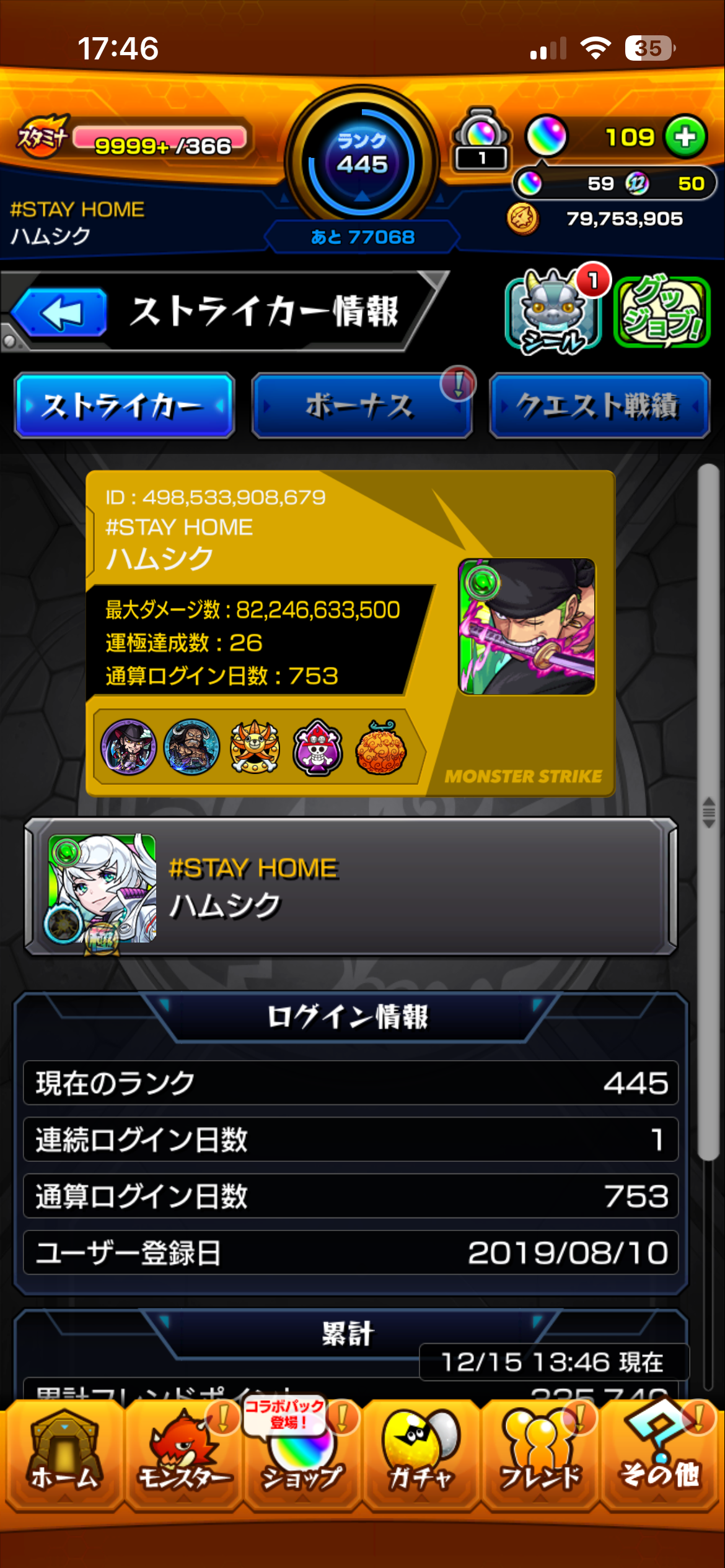Open the ガチャ tab
Image resolution: width=725 pixels, height=1568 pixels.
click(x=421, y=1457)
